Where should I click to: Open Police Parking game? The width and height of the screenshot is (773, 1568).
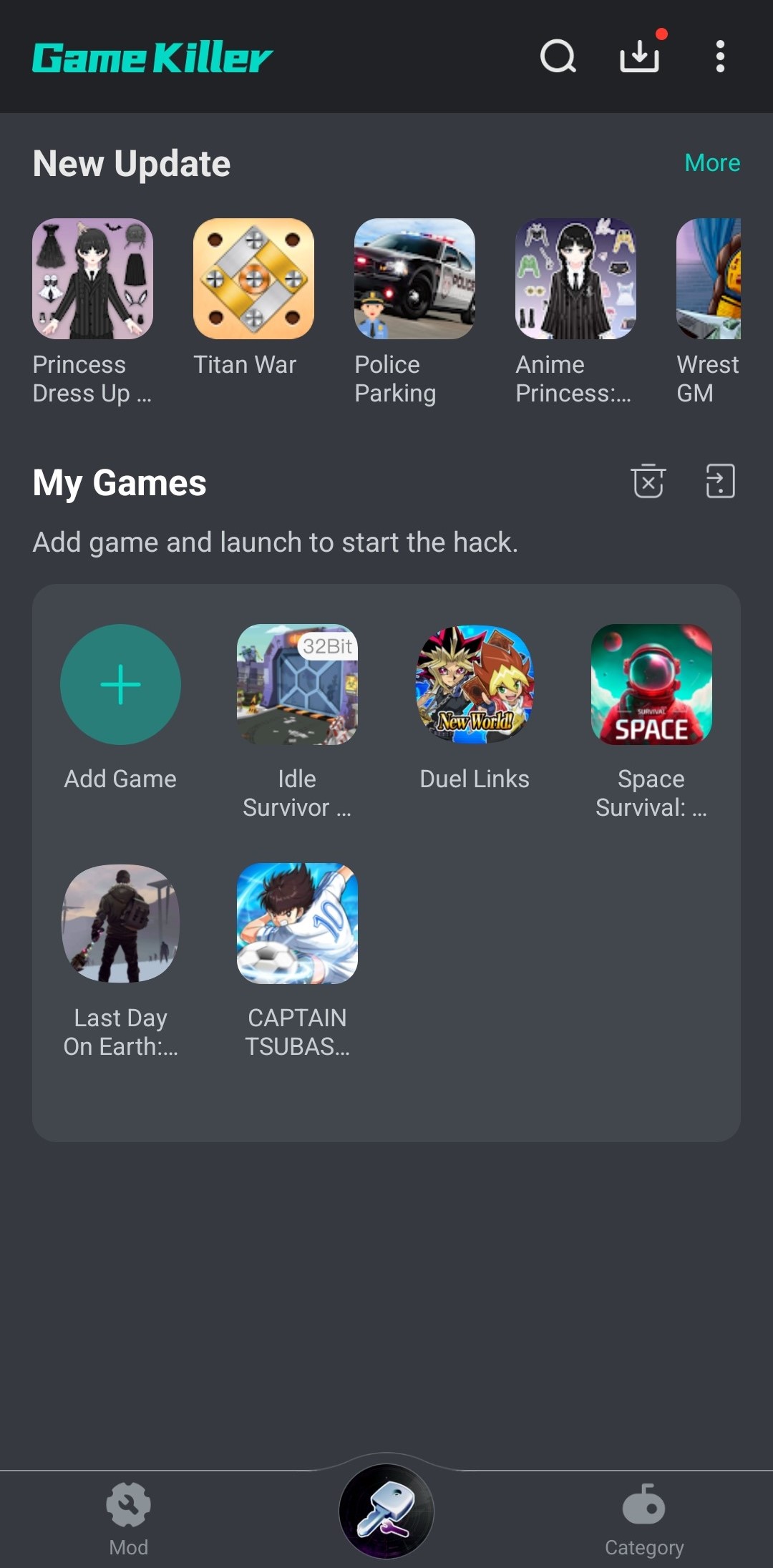414,279
